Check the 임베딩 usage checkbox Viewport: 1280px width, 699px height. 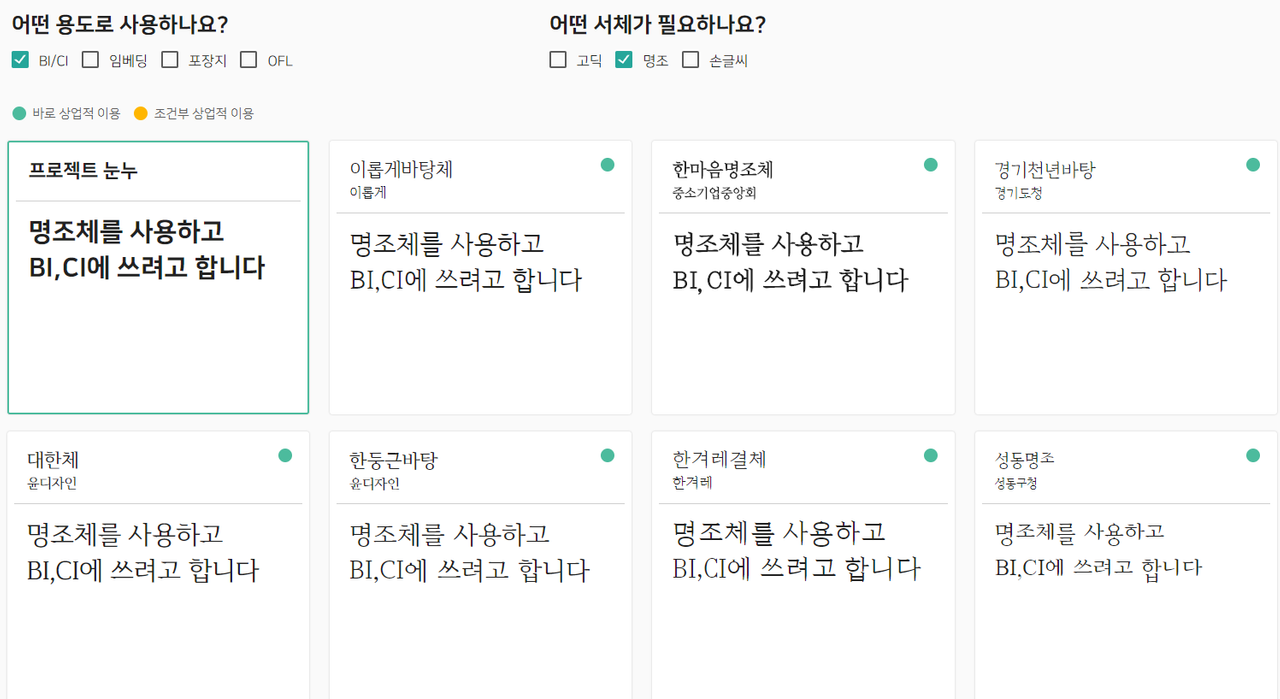pos(90,60)
